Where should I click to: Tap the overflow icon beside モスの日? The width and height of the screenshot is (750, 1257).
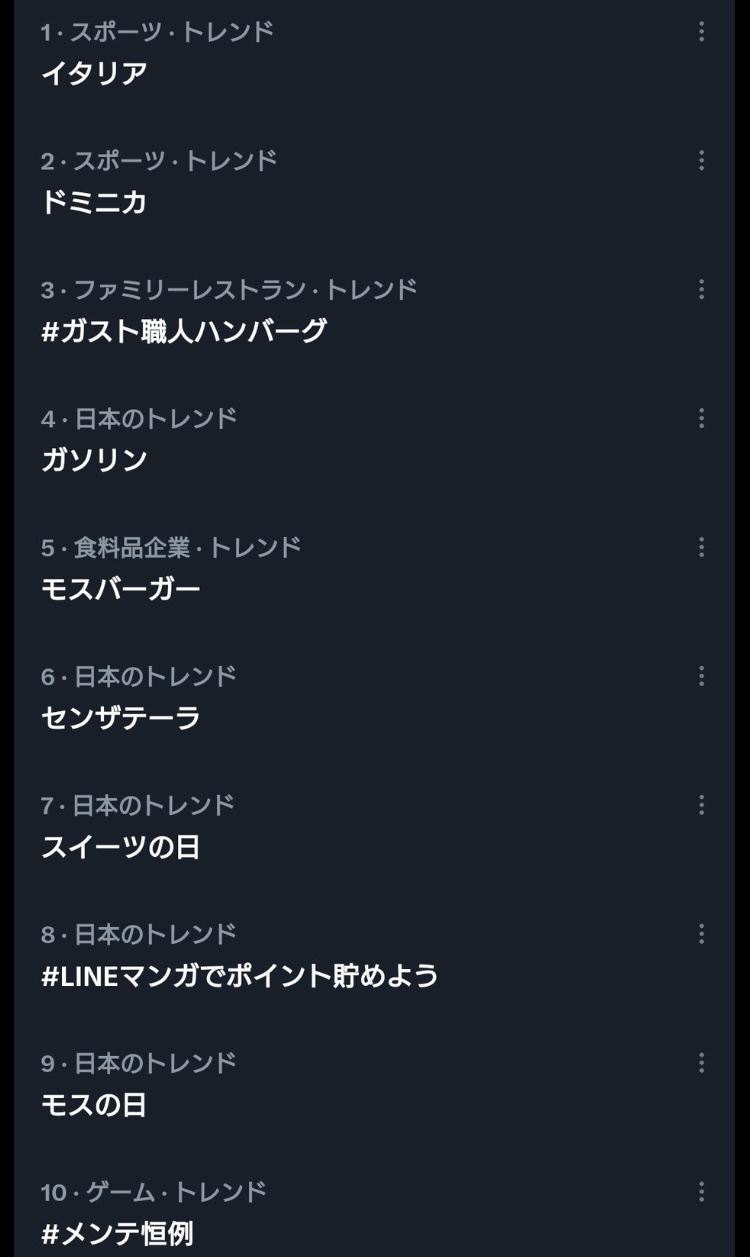tap(701, 1062)
